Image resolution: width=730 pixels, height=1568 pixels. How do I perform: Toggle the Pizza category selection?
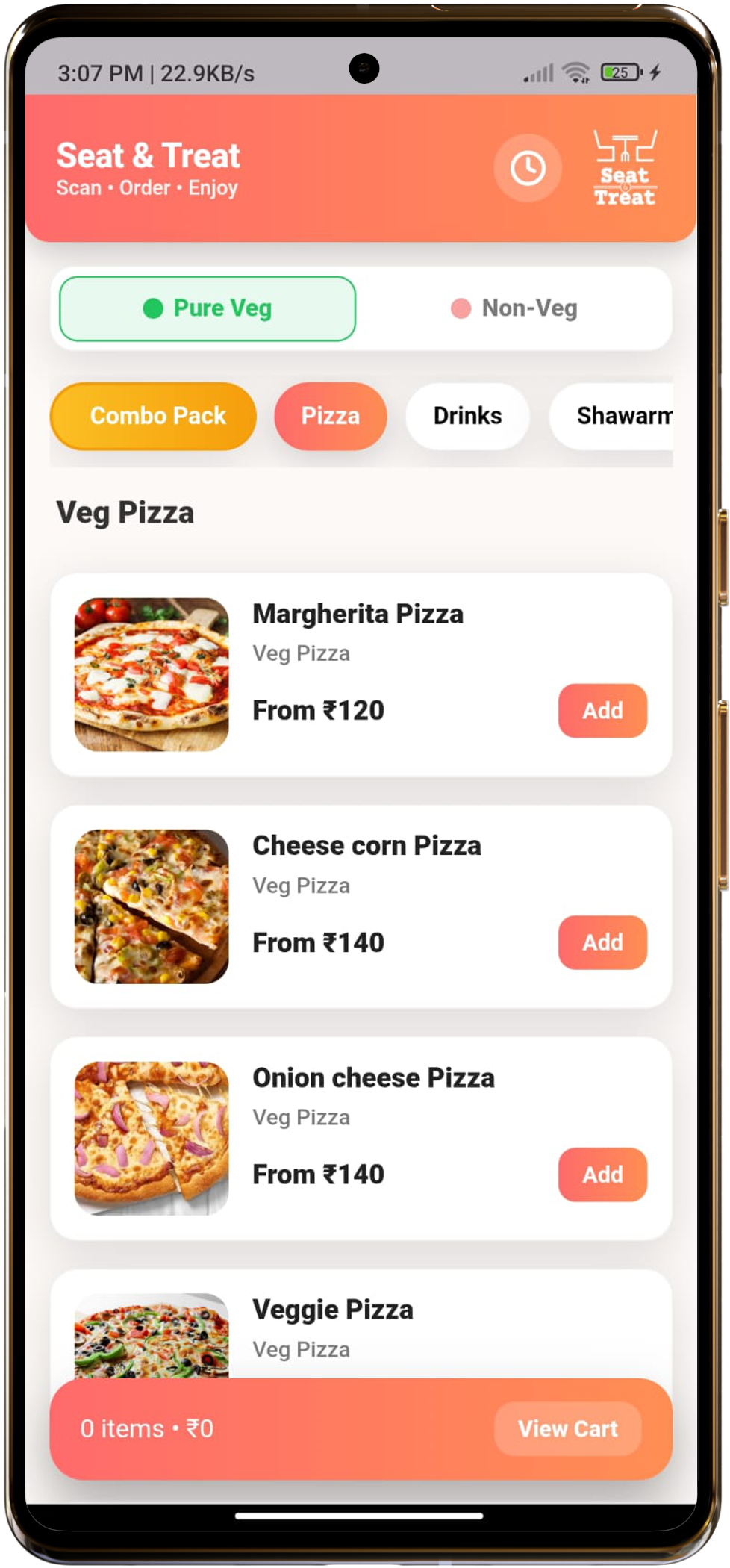coord(330,416)
